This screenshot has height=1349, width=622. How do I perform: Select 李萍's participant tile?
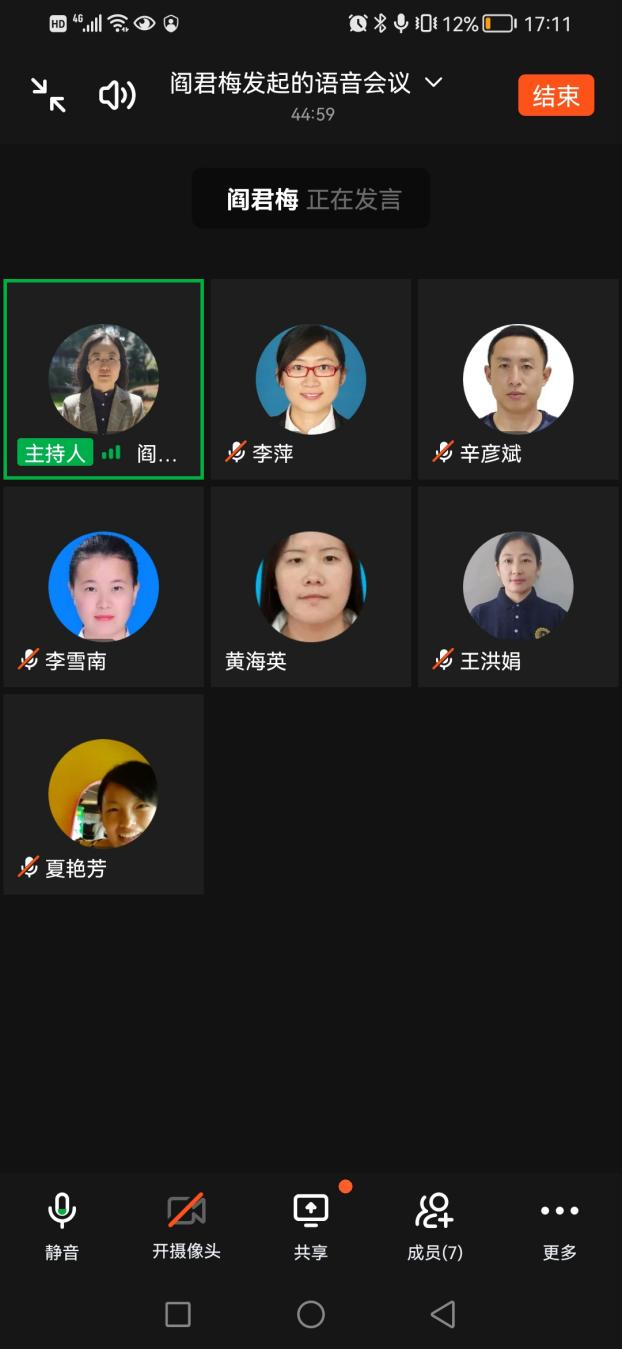tap(311, 380)
